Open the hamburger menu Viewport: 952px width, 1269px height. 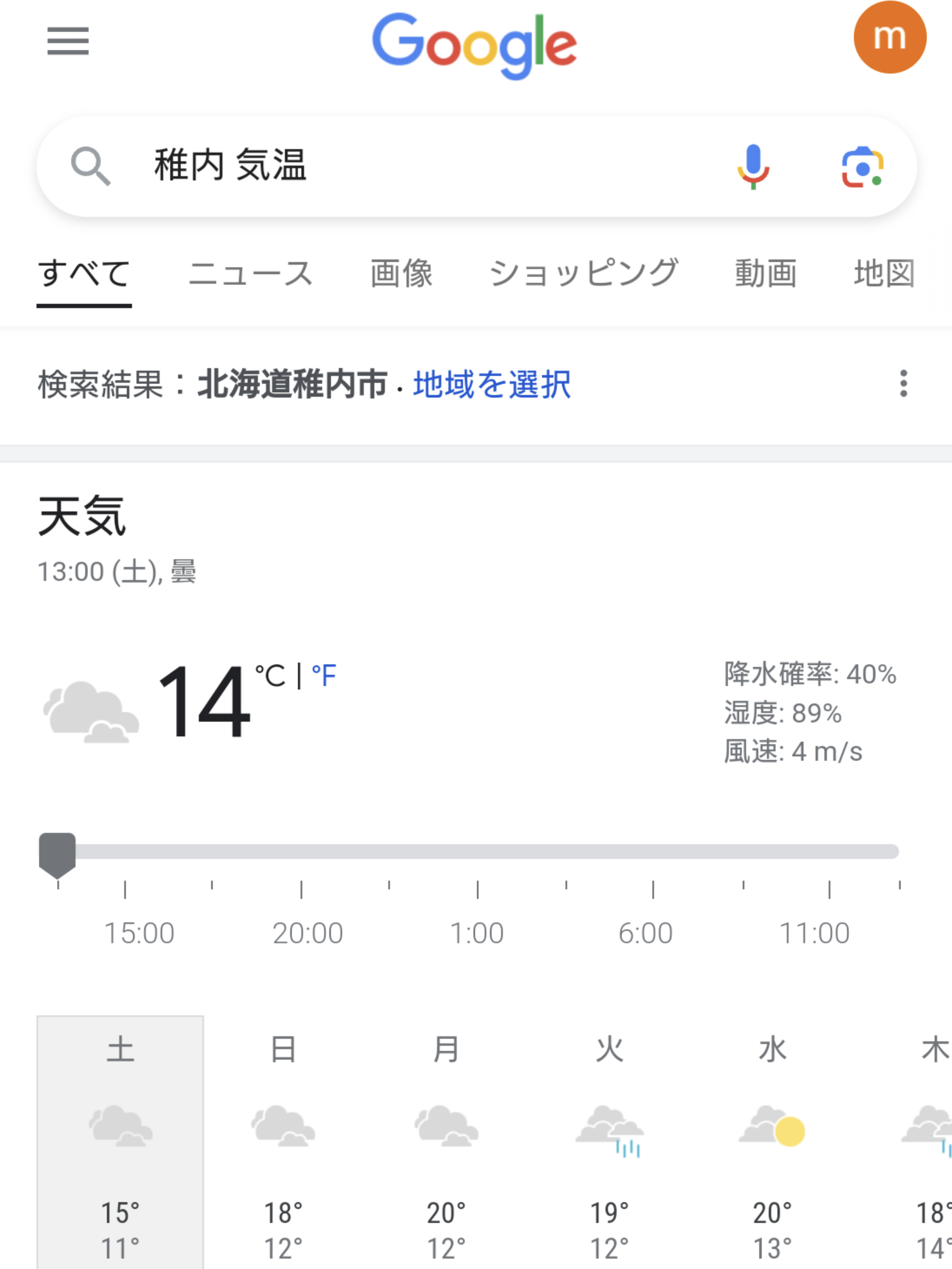point(68,41)
